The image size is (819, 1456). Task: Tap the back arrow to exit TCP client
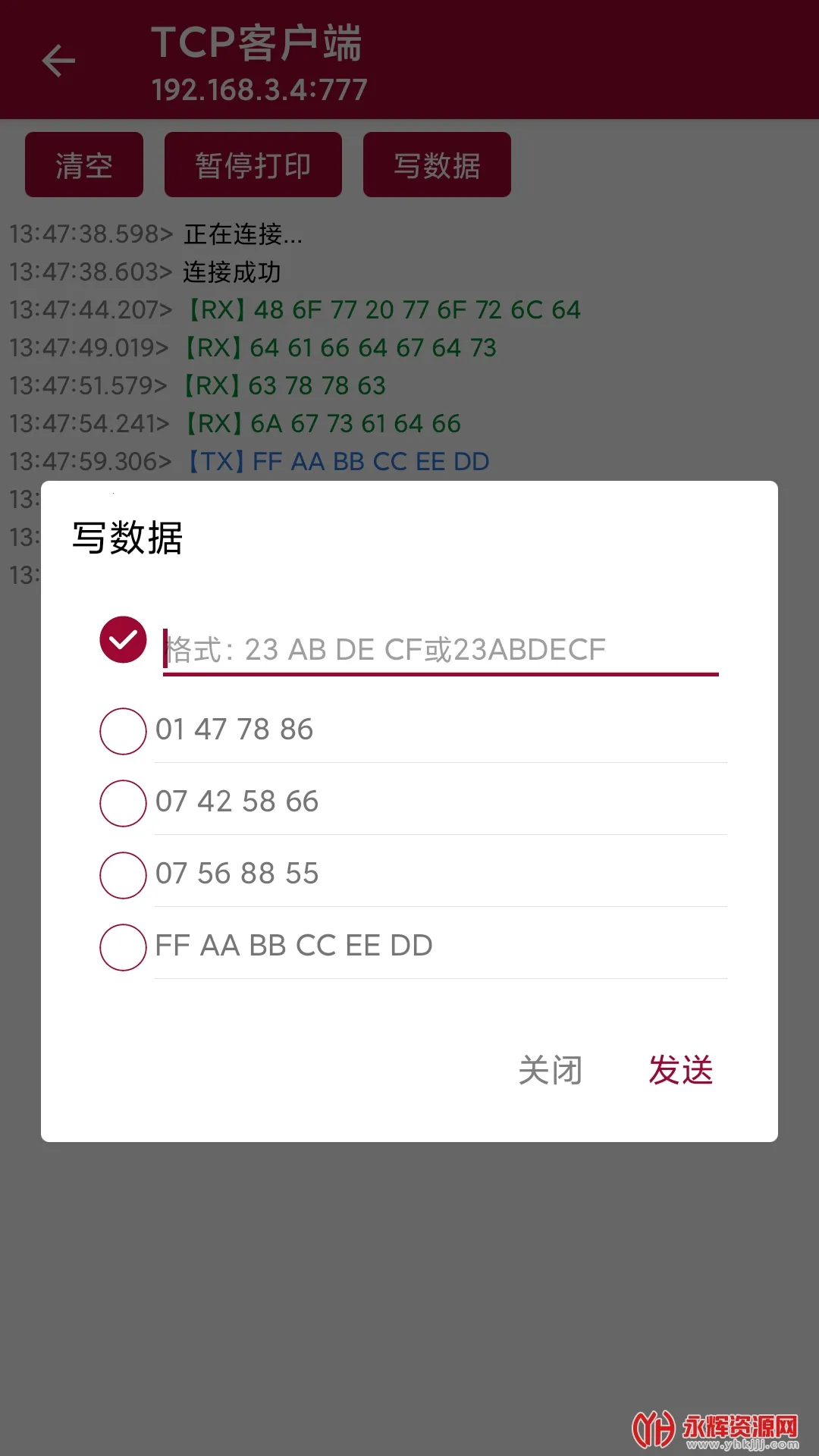[57, 59]
